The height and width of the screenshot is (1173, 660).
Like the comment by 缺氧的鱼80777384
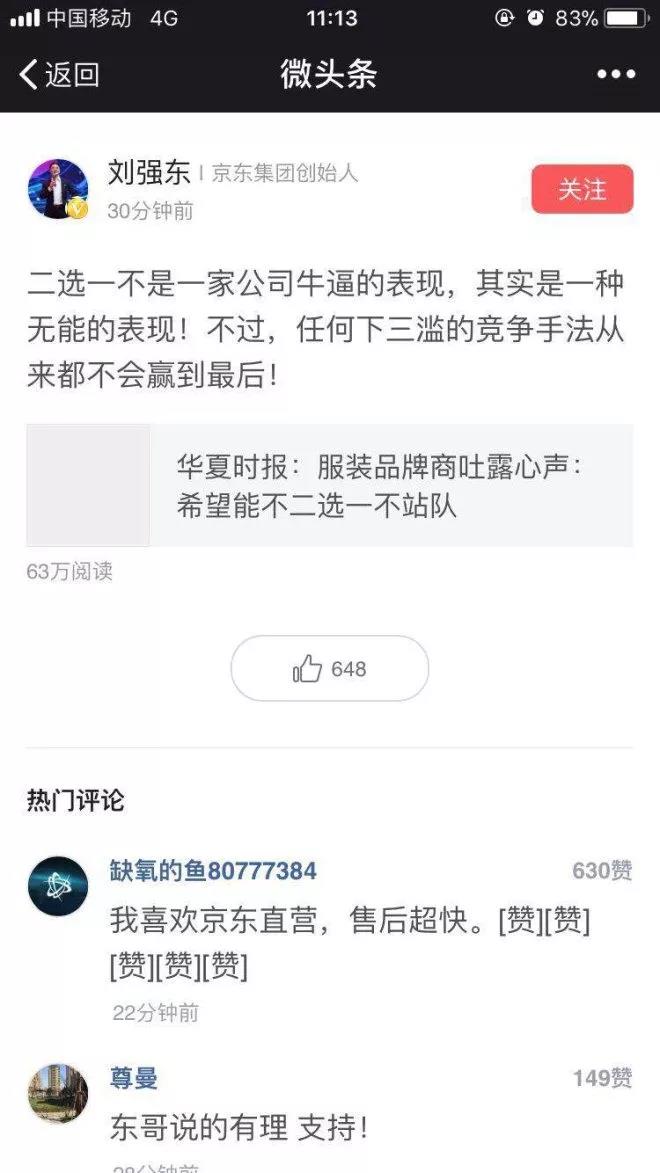(601, 871)
